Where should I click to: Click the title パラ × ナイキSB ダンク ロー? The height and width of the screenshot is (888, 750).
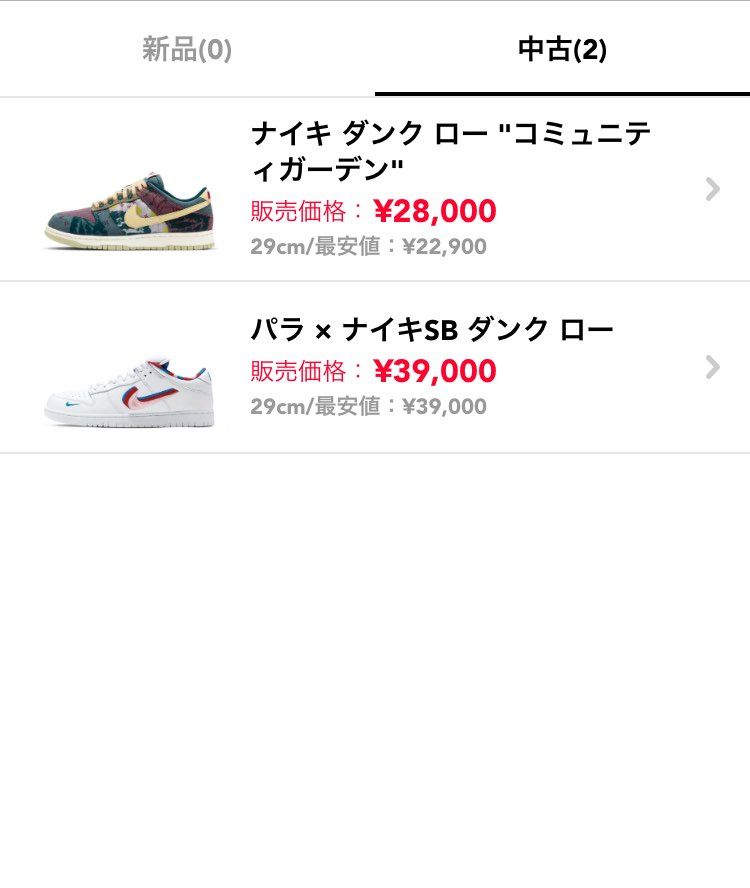430,325
